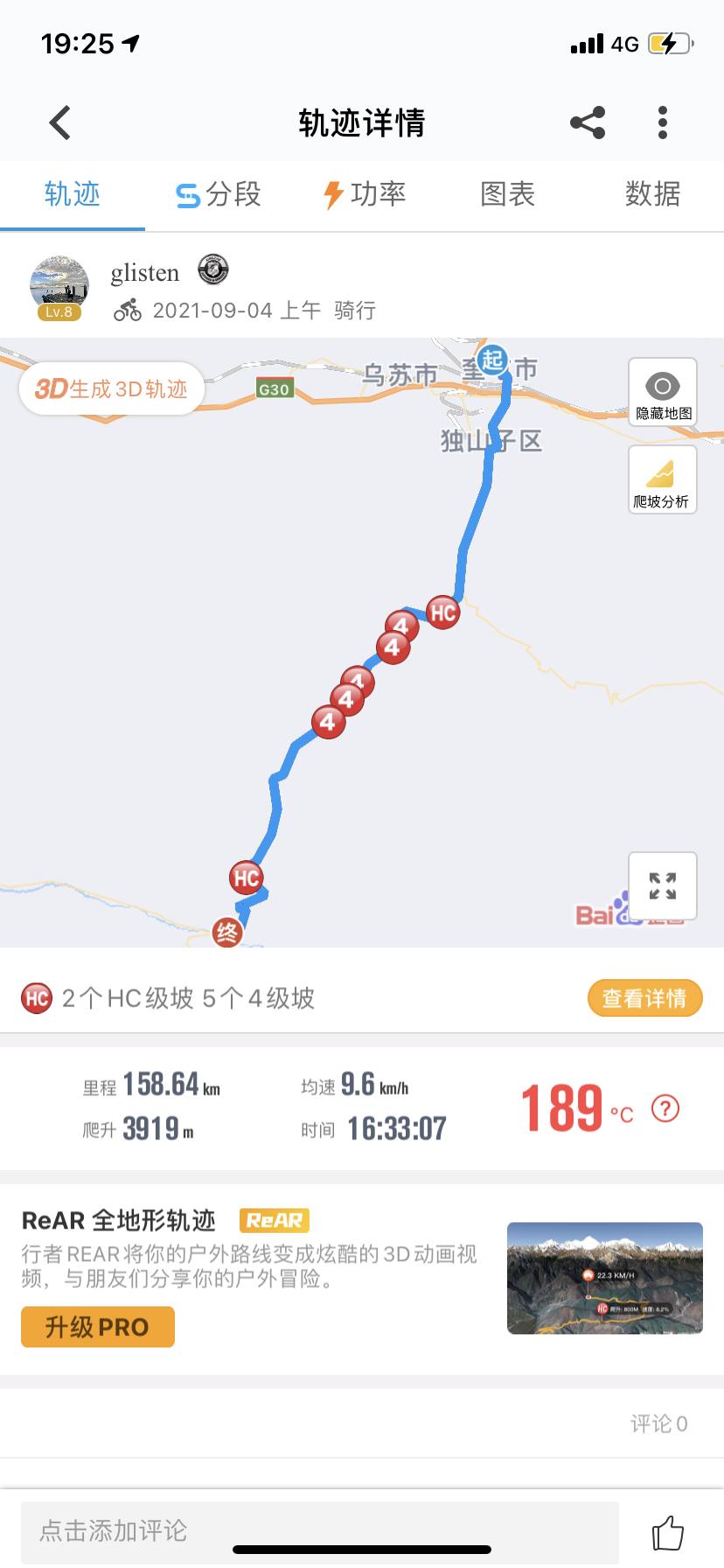Like this track with the thumbs-up

668,1532
